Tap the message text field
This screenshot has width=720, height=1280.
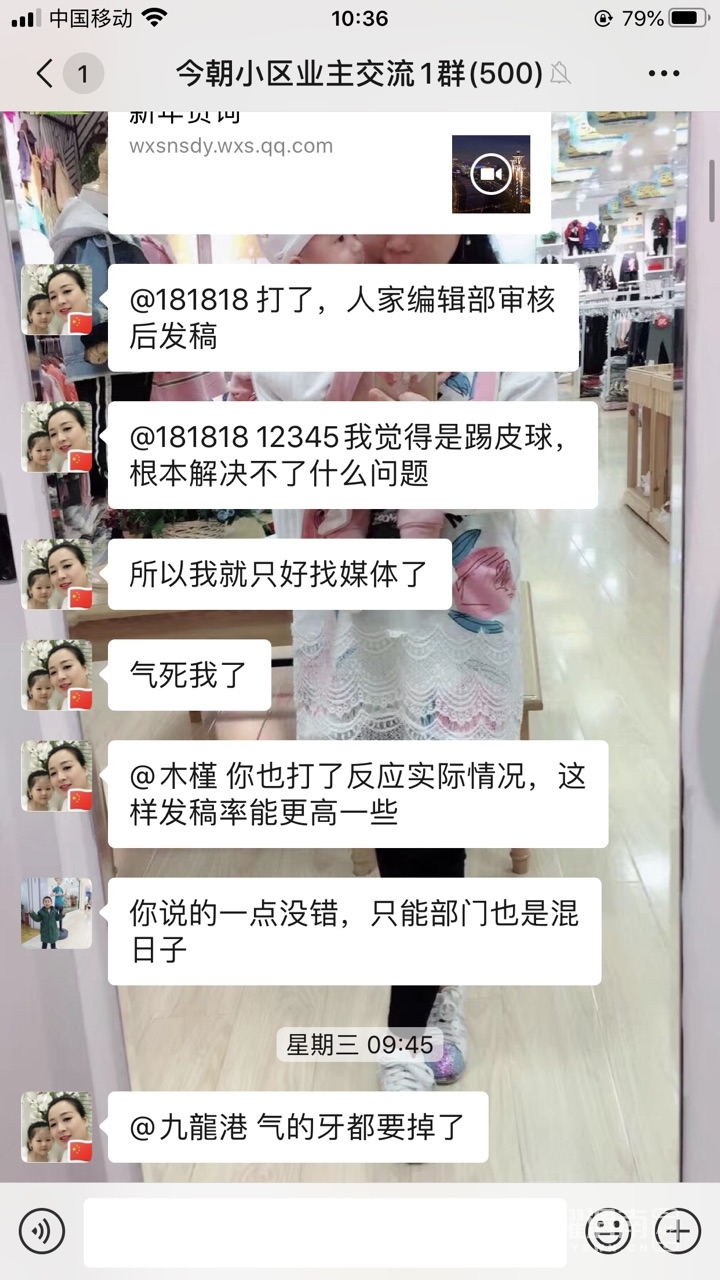point(324,1231)
